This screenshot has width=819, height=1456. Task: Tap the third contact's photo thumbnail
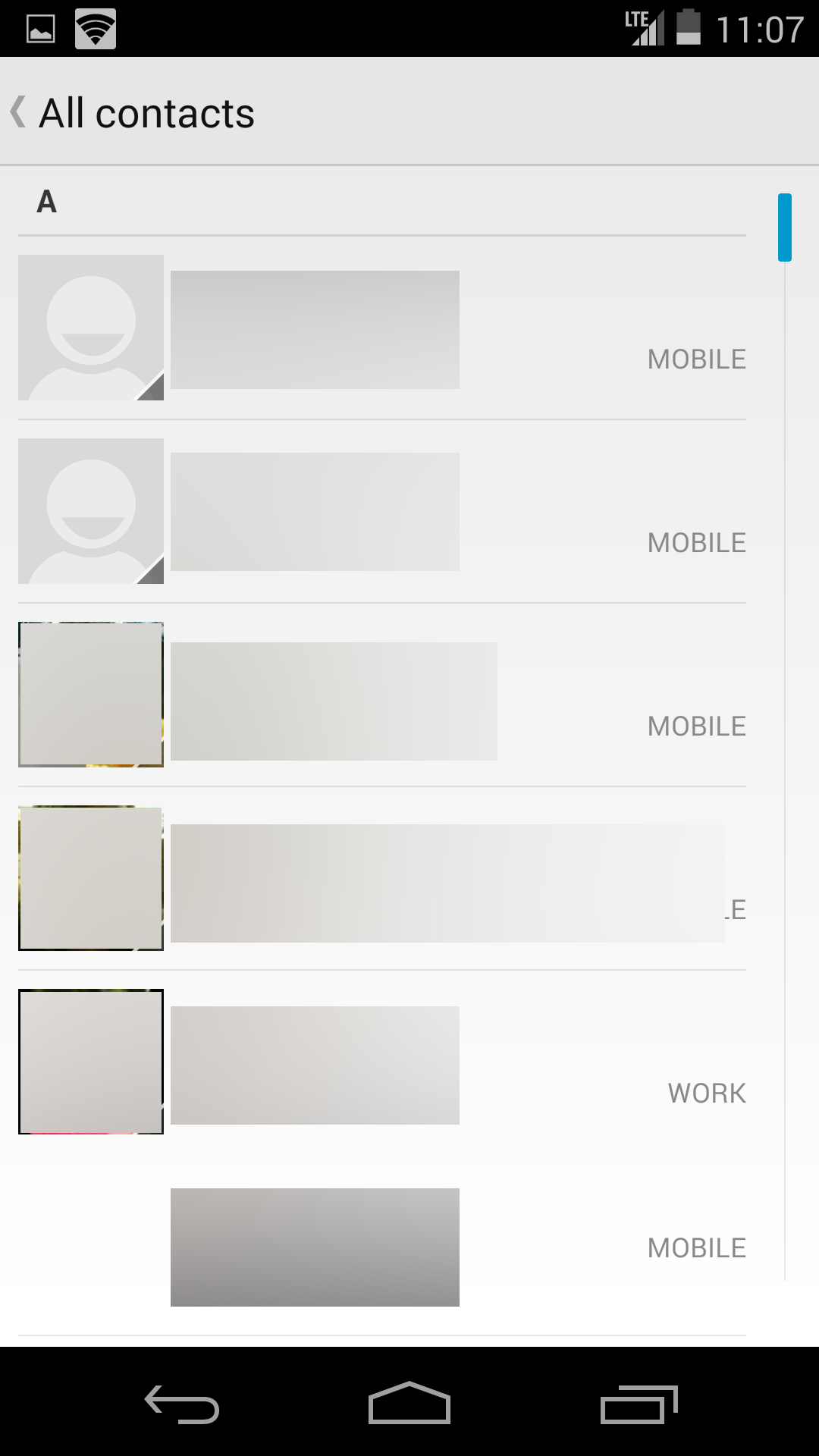coord(90,693)
